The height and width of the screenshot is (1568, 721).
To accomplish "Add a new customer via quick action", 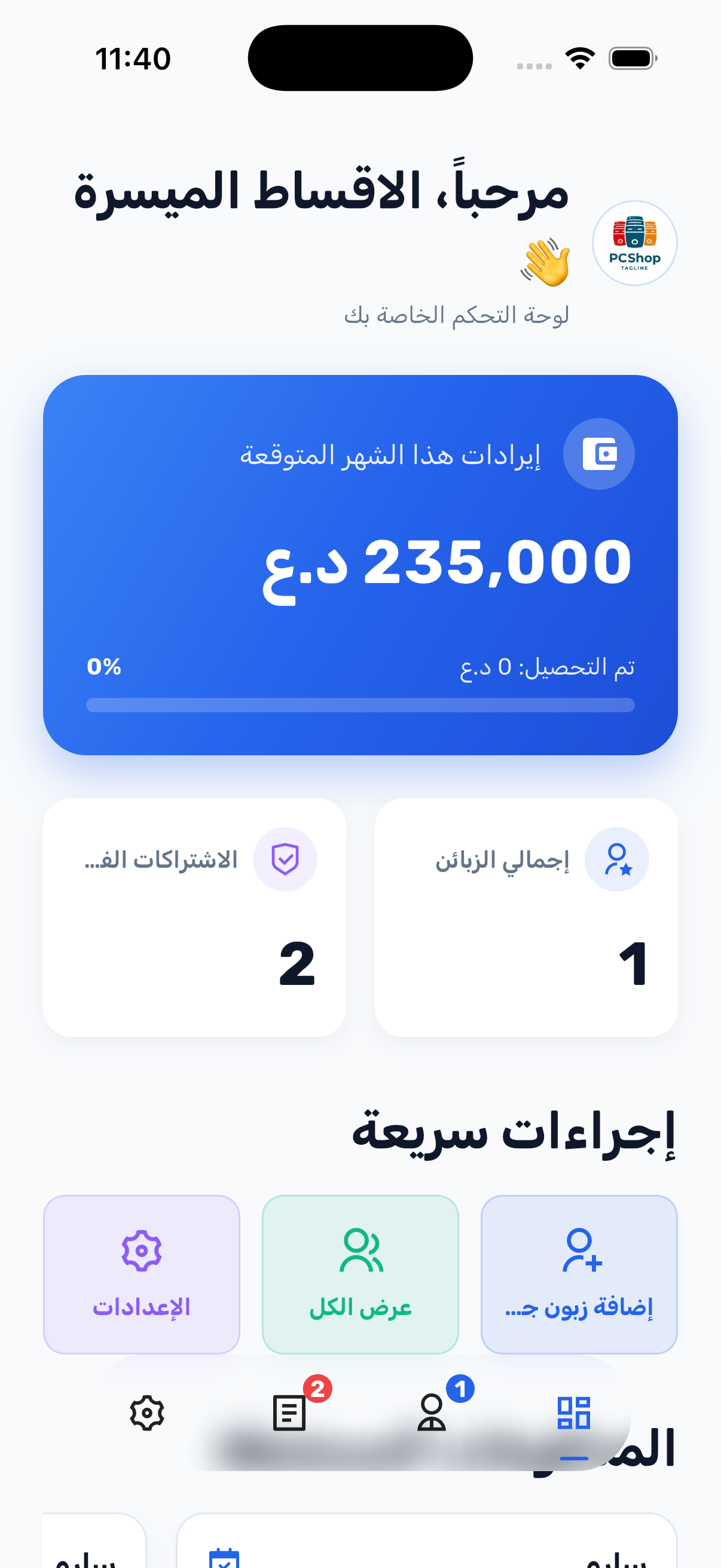I will tap(579, 1274).
